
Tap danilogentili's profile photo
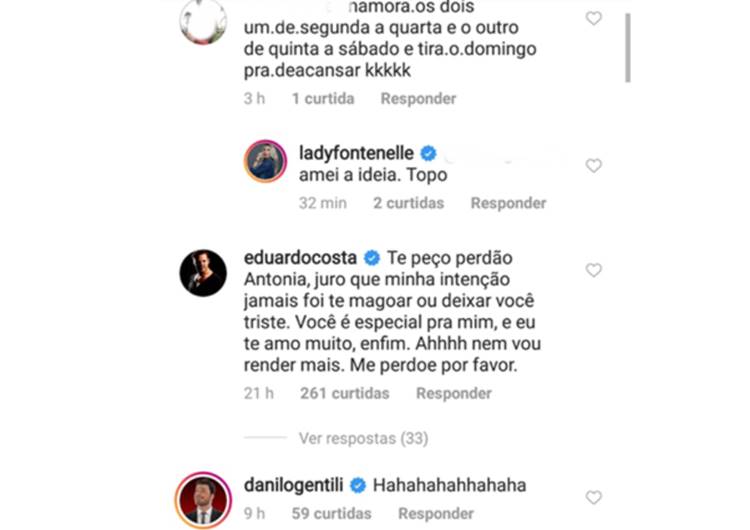point(203,497)
